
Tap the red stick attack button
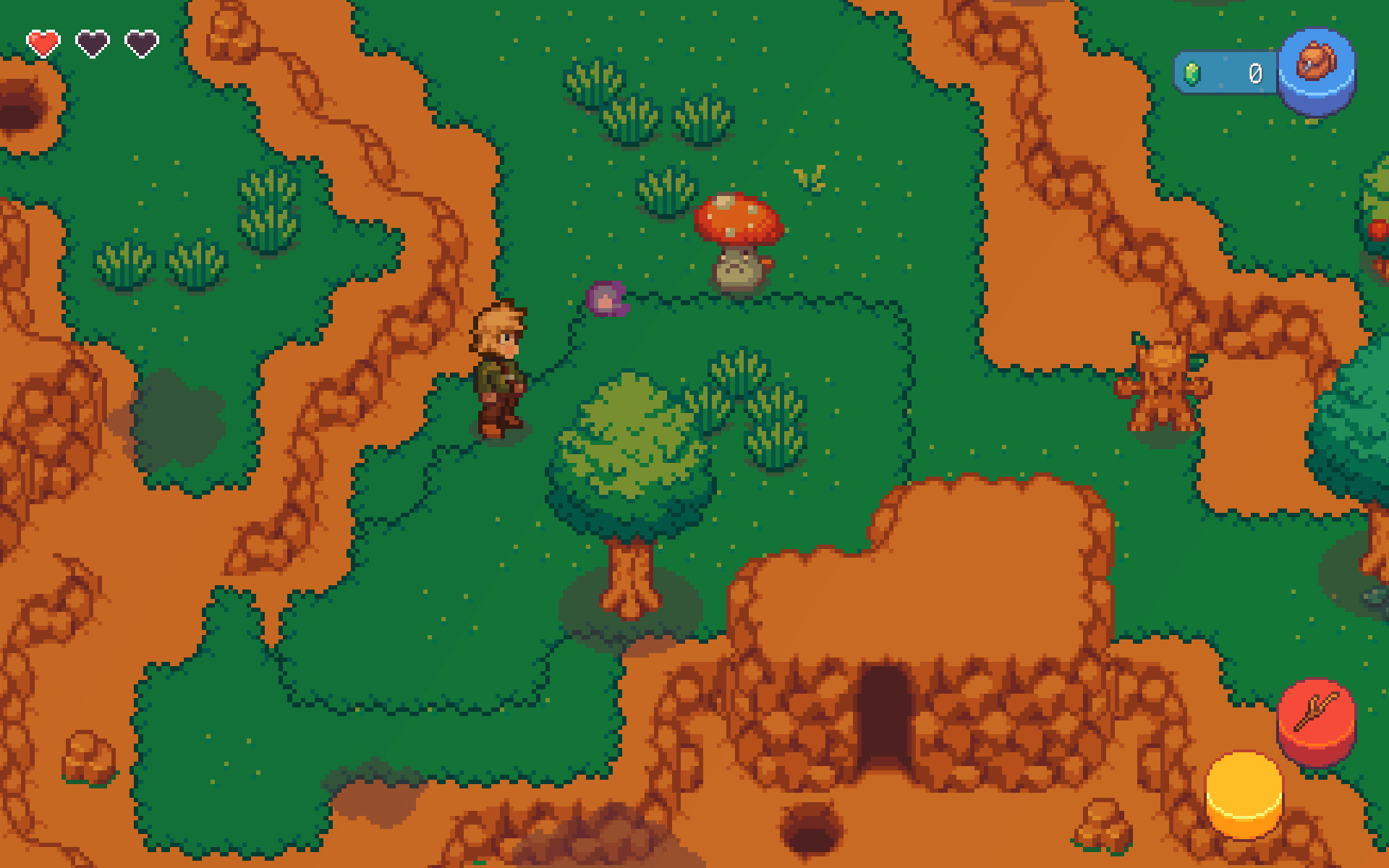click(x=1316, y=715)
